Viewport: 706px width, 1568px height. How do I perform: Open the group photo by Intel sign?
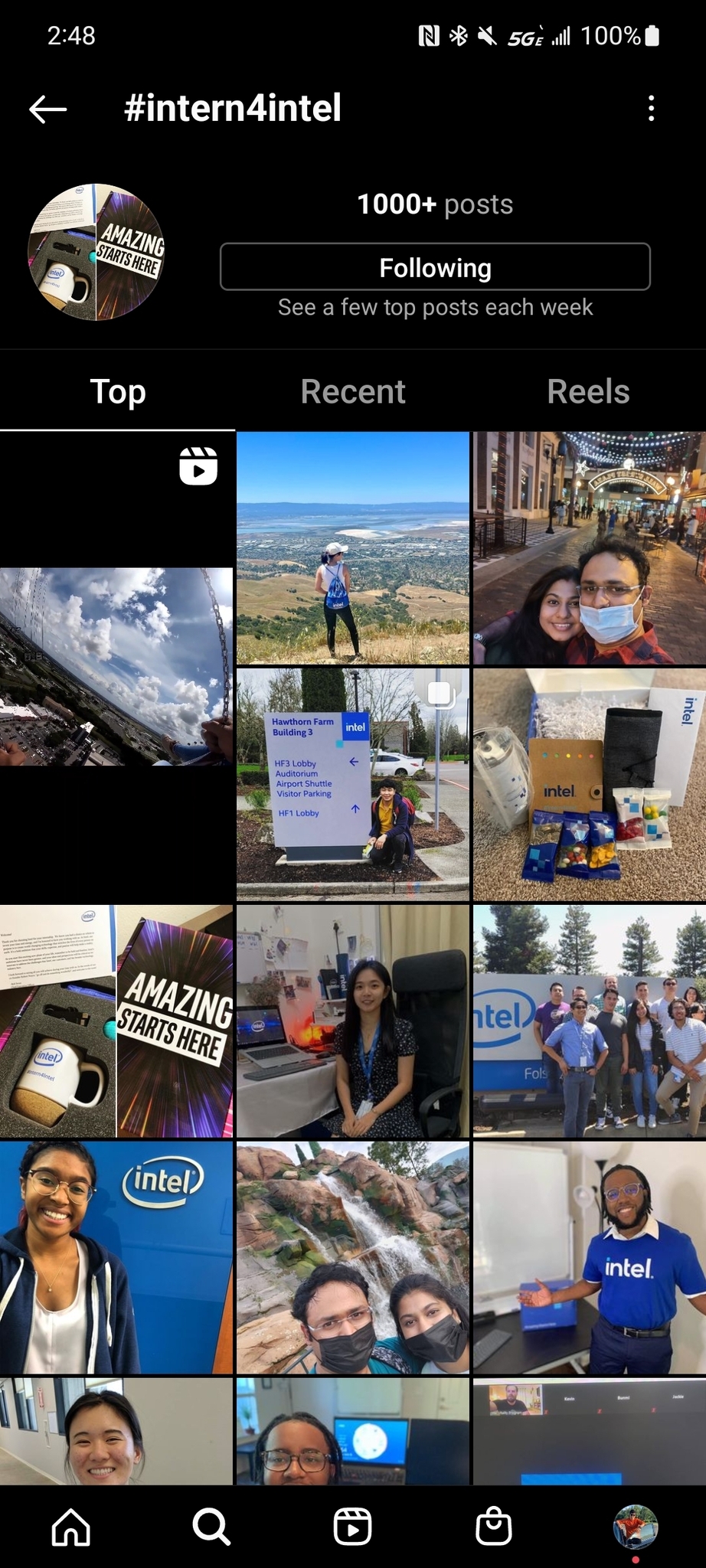click(x=589, y=1021)
